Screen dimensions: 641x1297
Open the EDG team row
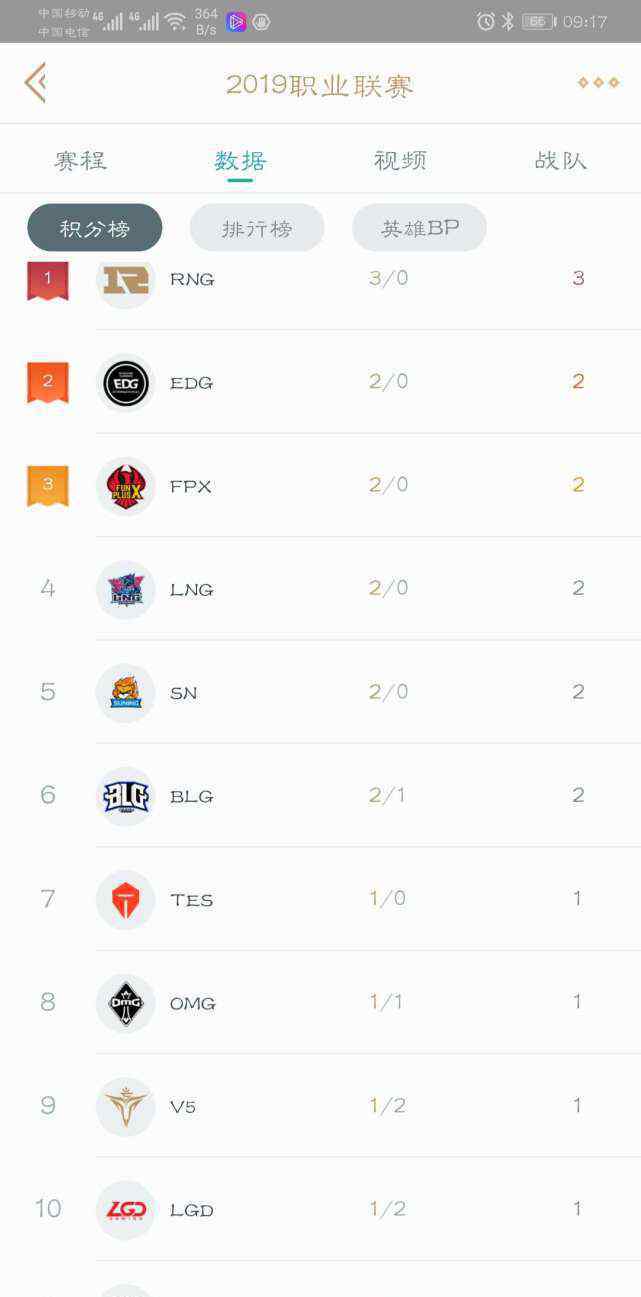coord(320,382)
